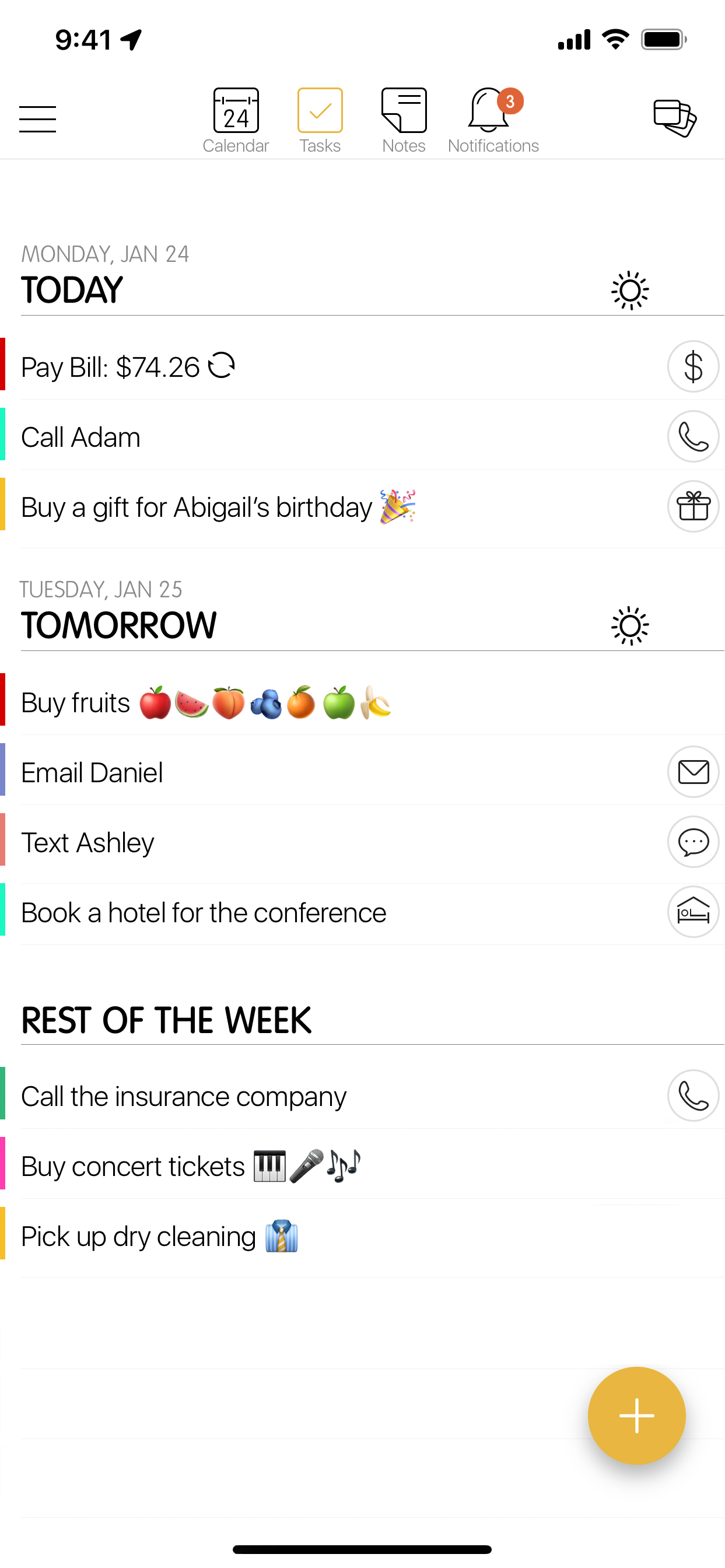Tap the phone icon for insurance company
The height and width of the screenshot is (1568, 725).
(x=693, y=1095)
